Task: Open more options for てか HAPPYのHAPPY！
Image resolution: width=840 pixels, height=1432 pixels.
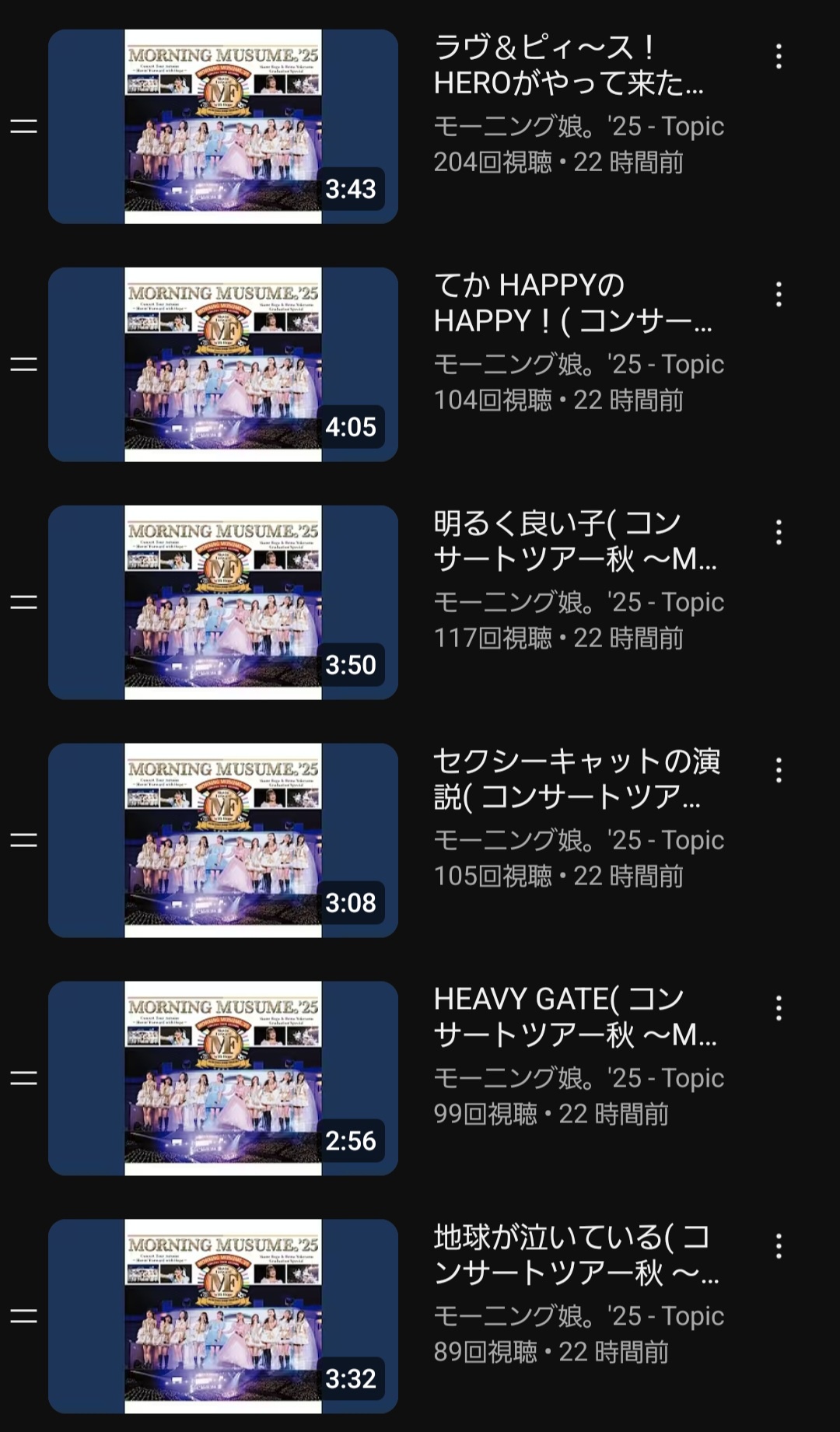Action: pos(778,295)
